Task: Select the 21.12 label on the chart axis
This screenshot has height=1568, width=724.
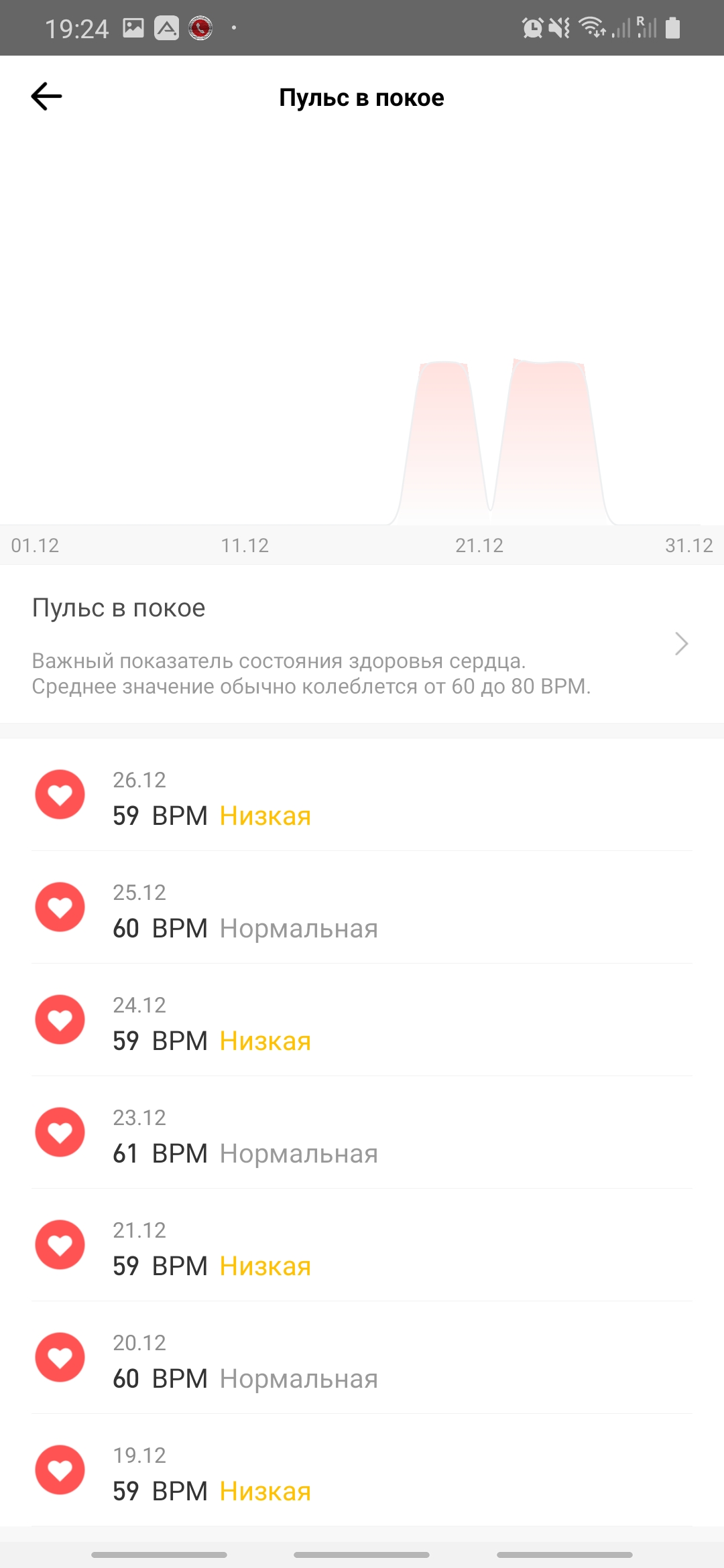Action: [478, 545]
